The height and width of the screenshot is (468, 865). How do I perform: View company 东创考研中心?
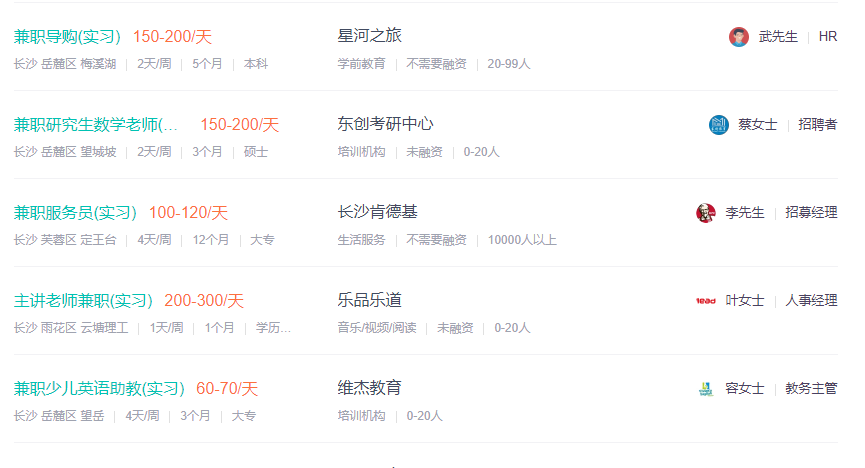pyautogui.click(x=385, y=124)
